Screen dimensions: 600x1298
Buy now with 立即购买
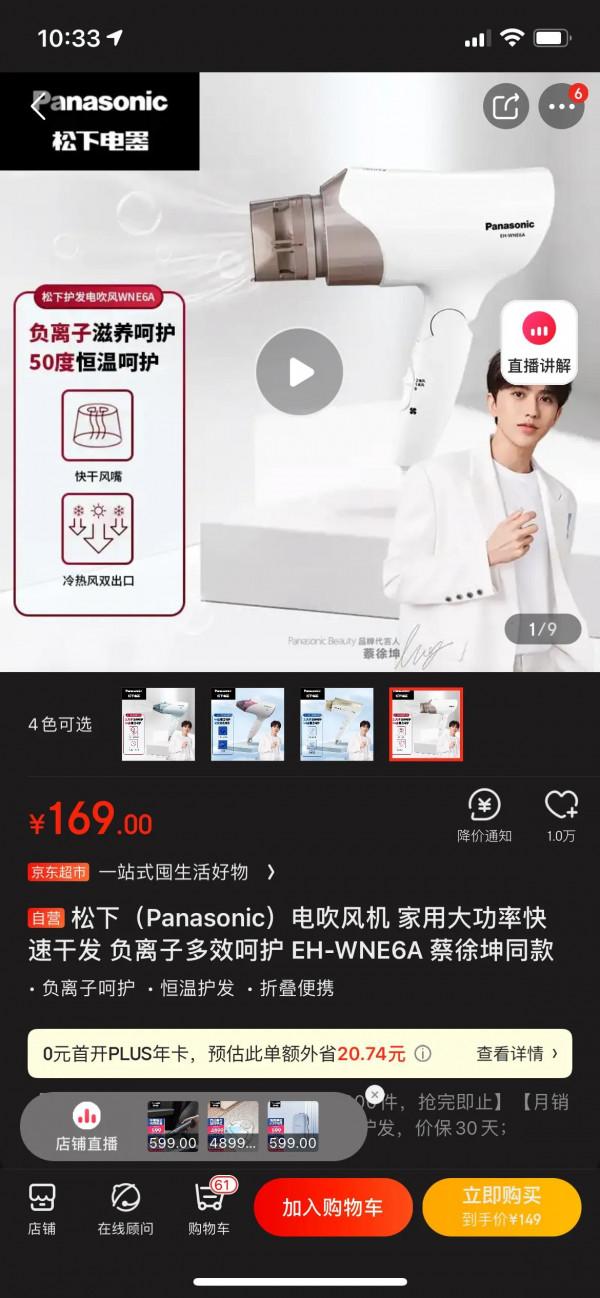click(x=501, y=1207)
